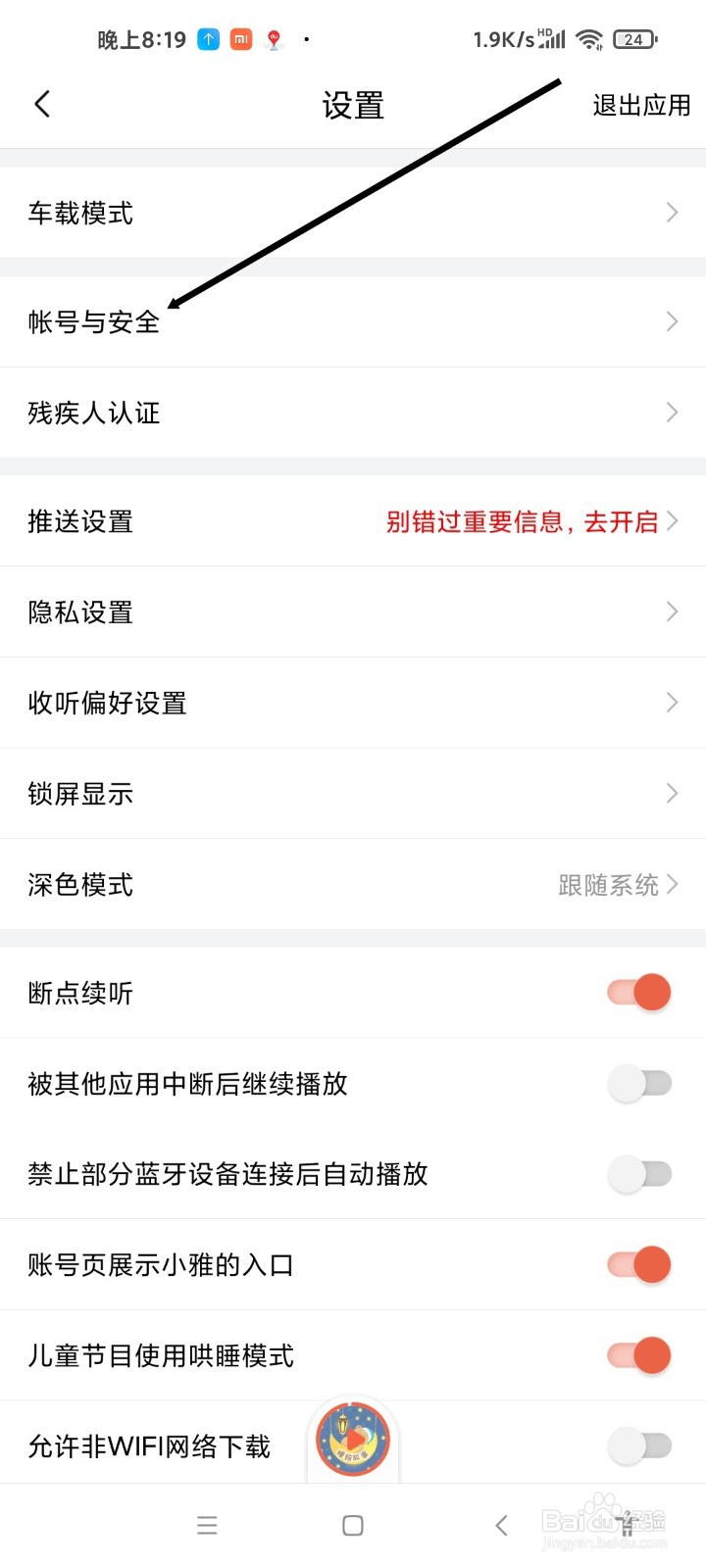Viewport: 706px width, 1568px height.
Task: Tap the Wi-Fi icon in status bar
Action: click(x=587, y=39)
